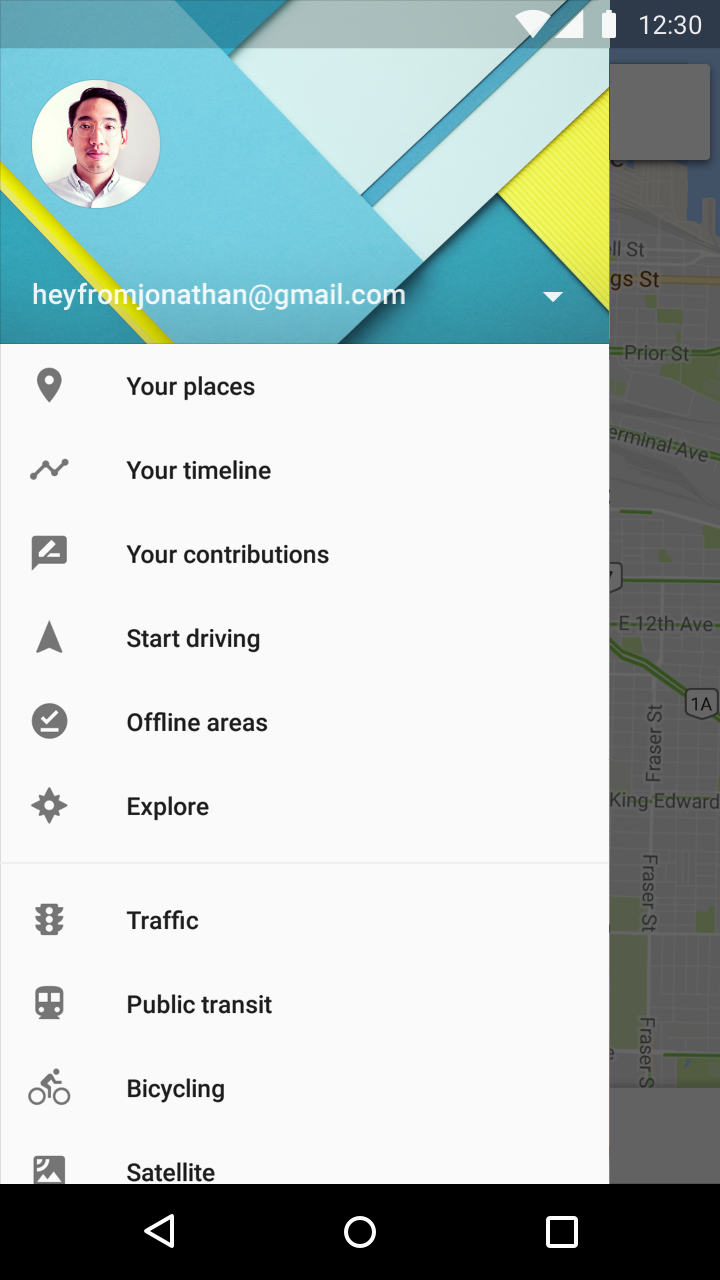Go to Your contributions
720x1280 pixels.
click(305, 554)
